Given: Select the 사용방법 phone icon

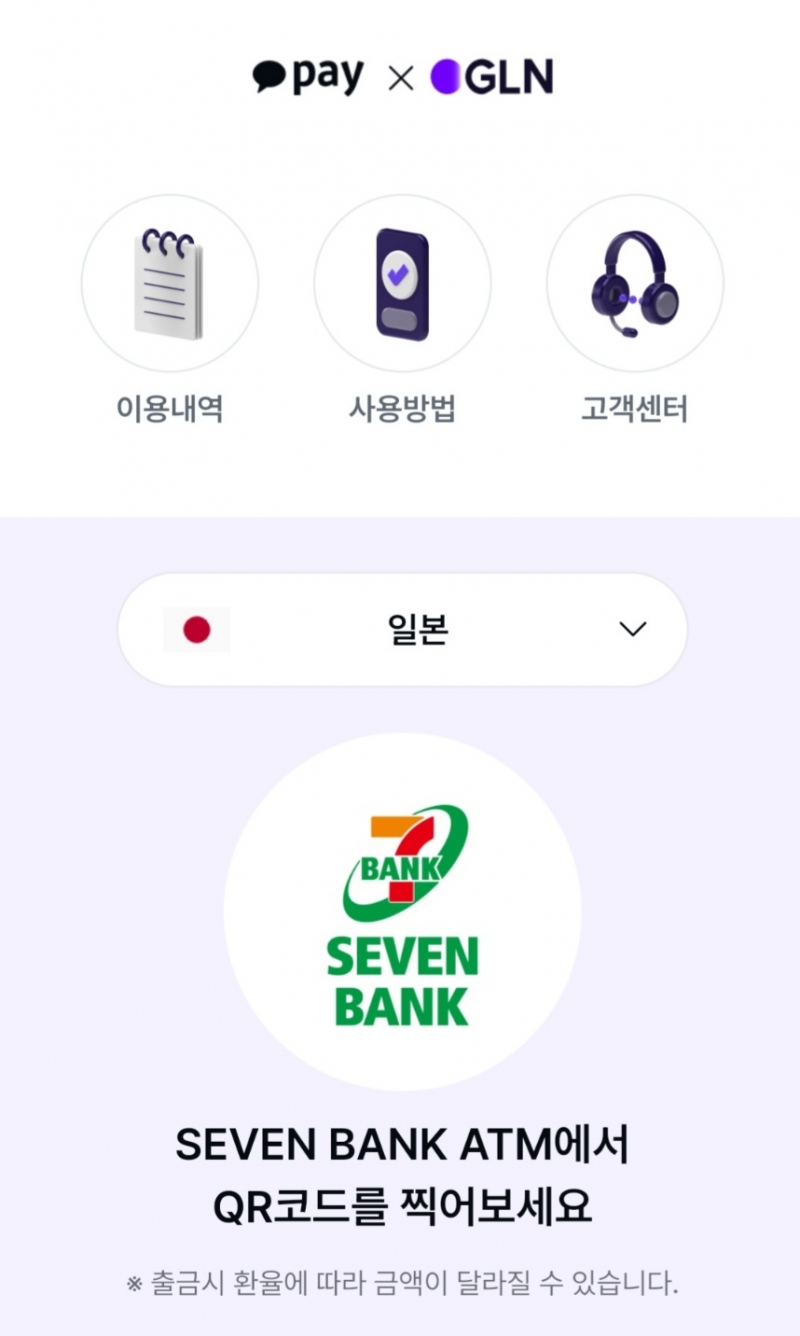Looking at the screenshot, I should tap(400, 284).
